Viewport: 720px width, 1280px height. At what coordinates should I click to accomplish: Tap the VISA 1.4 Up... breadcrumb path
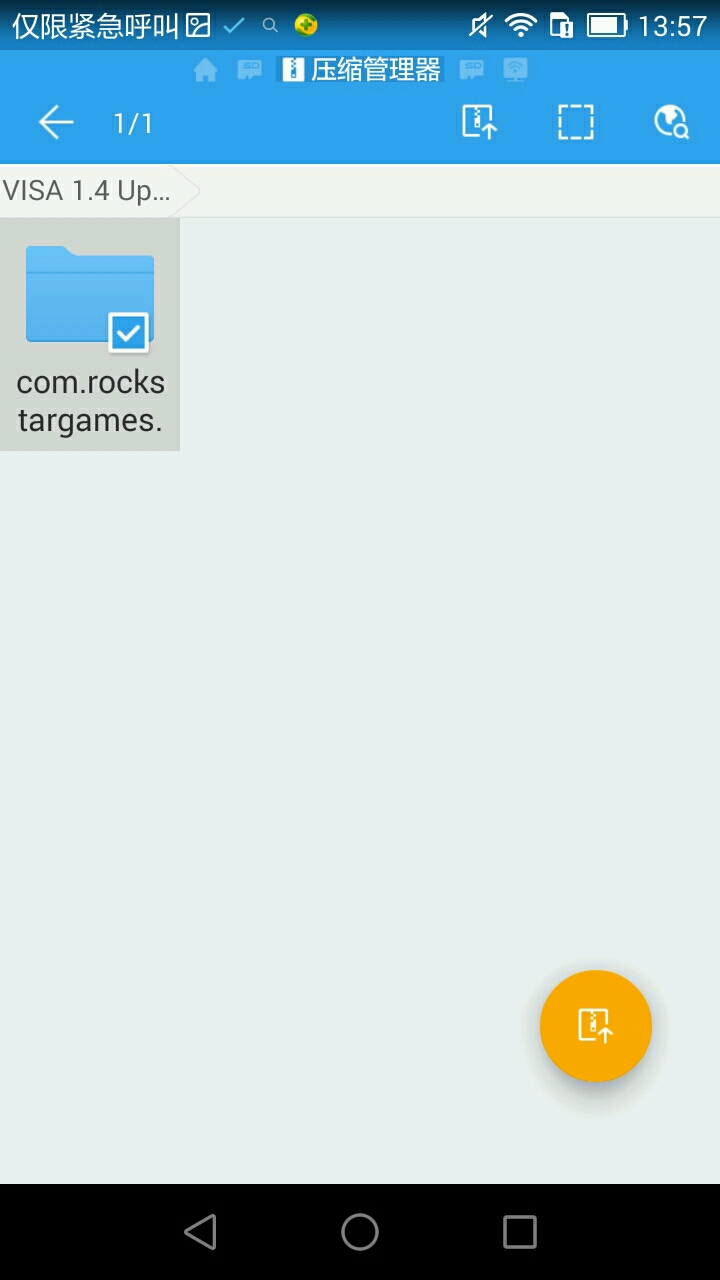tap(88, 190)
